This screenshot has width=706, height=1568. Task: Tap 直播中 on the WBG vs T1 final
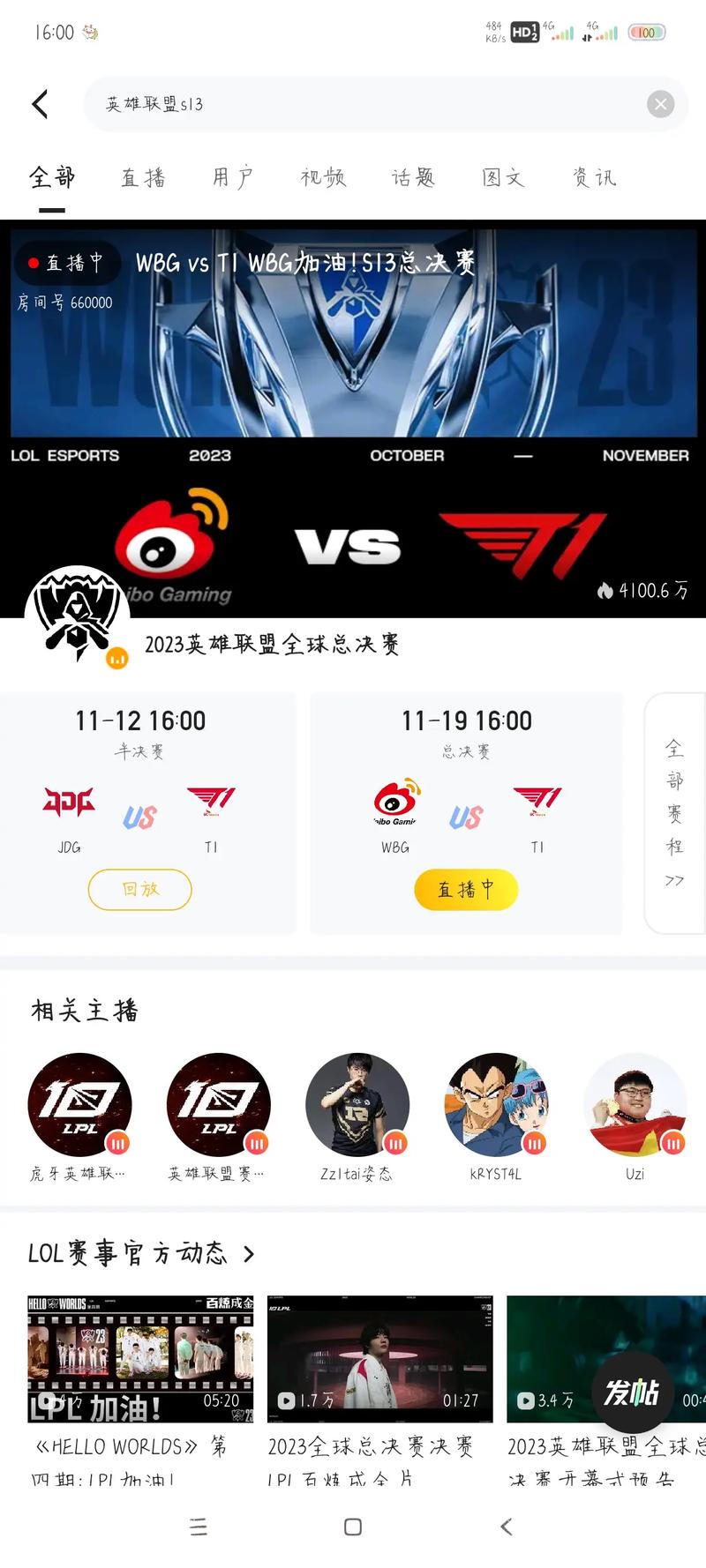pos(466,889)
